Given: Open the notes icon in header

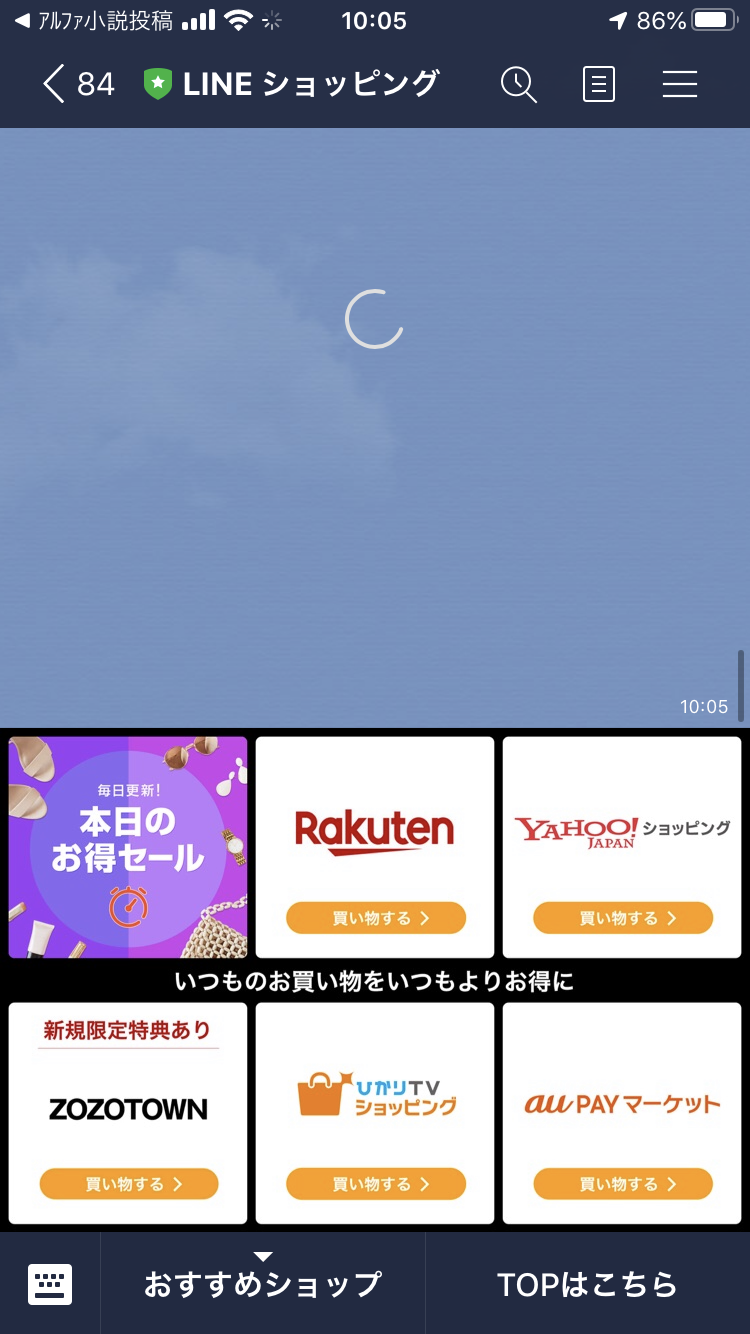Looking at the screenshot, I should pyautogui.click(x=598, y=84).
